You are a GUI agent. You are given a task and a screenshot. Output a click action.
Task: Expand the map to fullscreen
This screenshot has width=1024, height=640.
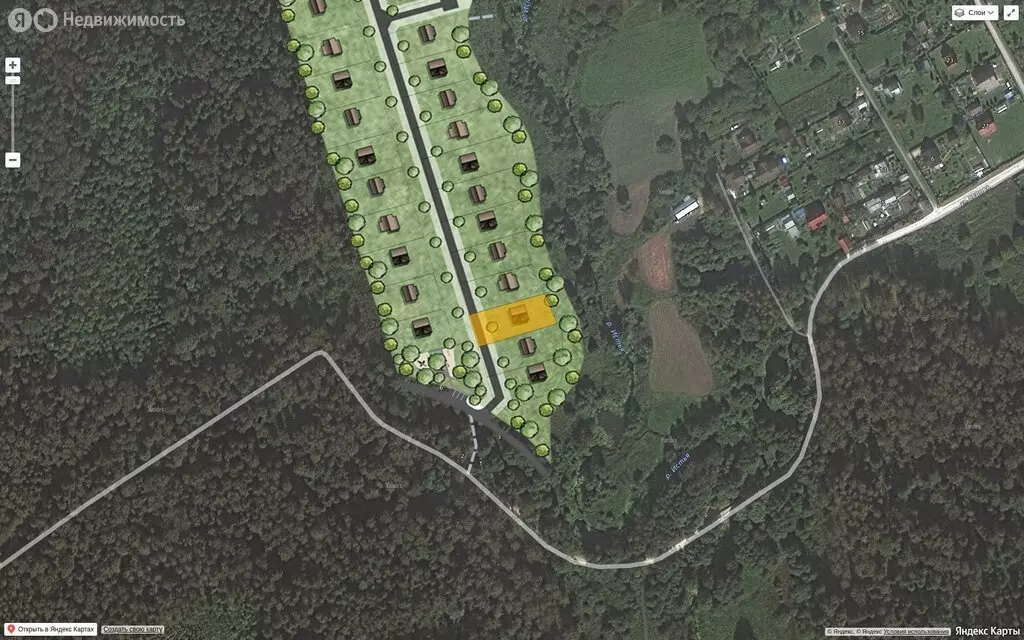pyautogui.click(x=1010, y=12)
